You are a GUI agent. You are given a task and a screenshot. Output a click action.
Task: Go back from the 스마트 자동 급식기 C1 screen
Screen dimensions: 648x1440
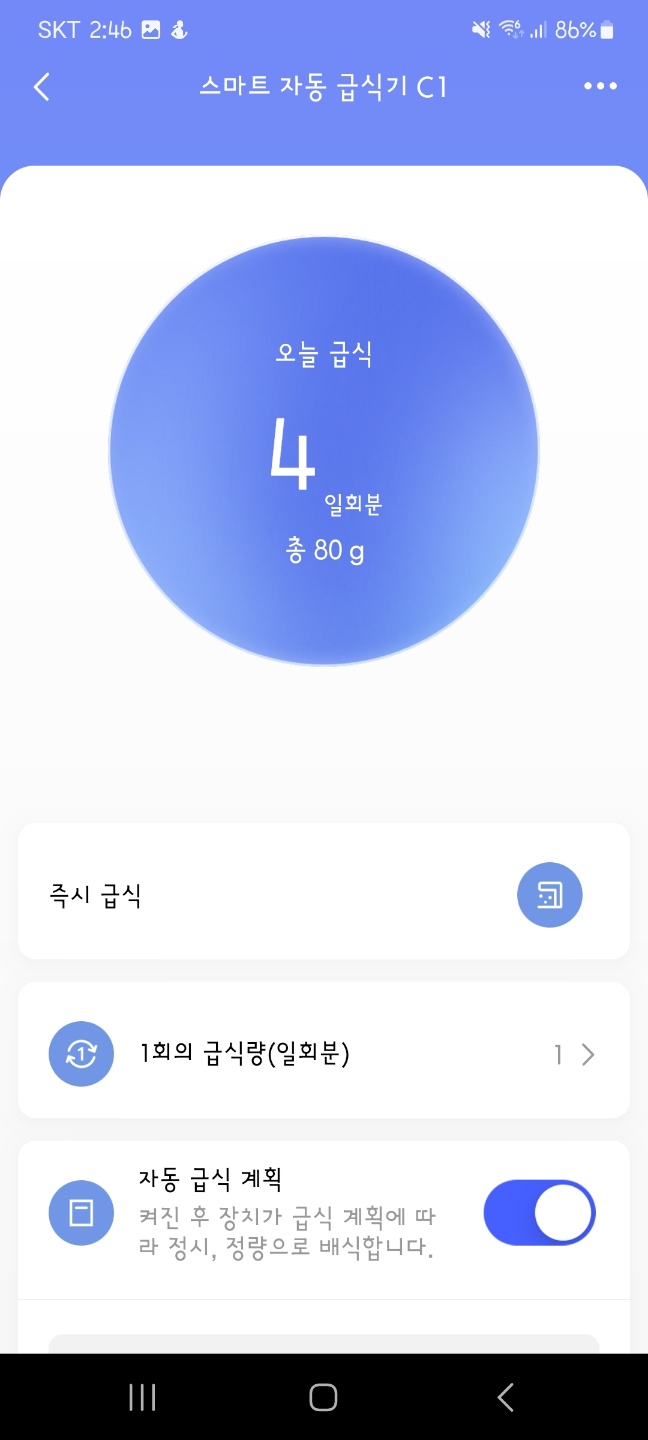[x=42, y=87]
